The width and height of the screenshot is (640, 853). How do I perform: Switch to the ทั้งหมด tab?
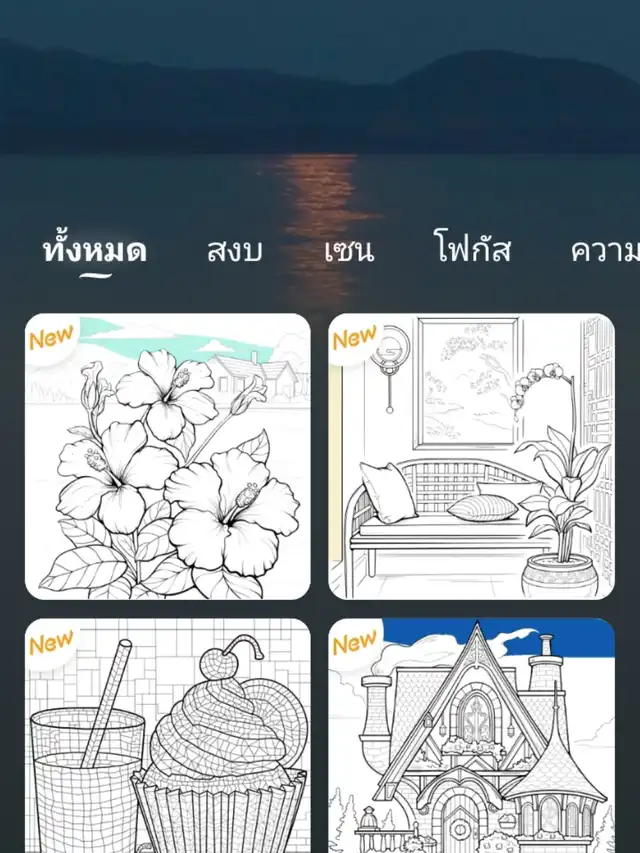click(x=95, y=250)
